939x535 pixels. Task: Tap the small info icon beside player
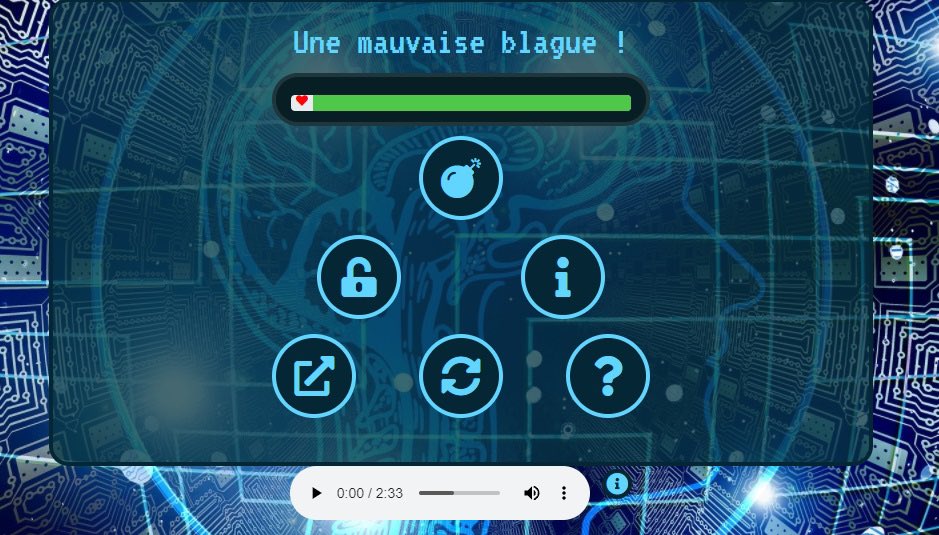[x=618, y=484]
